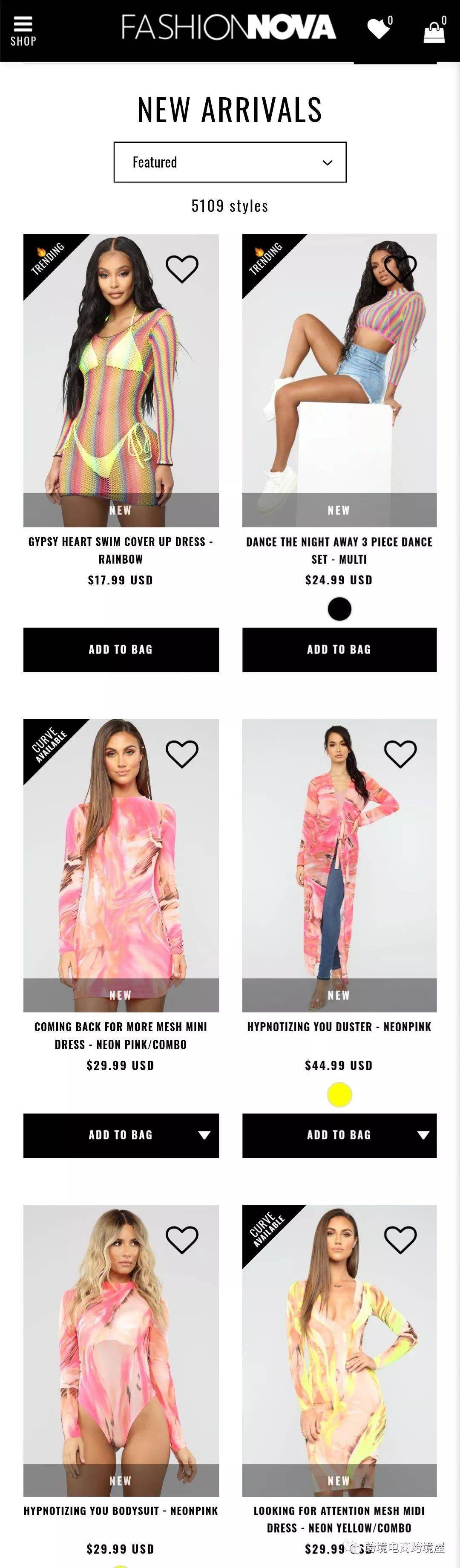View Coming Back For More Mesh Mini Dress
The image size is (460, 1568).
pos(121,1035)
